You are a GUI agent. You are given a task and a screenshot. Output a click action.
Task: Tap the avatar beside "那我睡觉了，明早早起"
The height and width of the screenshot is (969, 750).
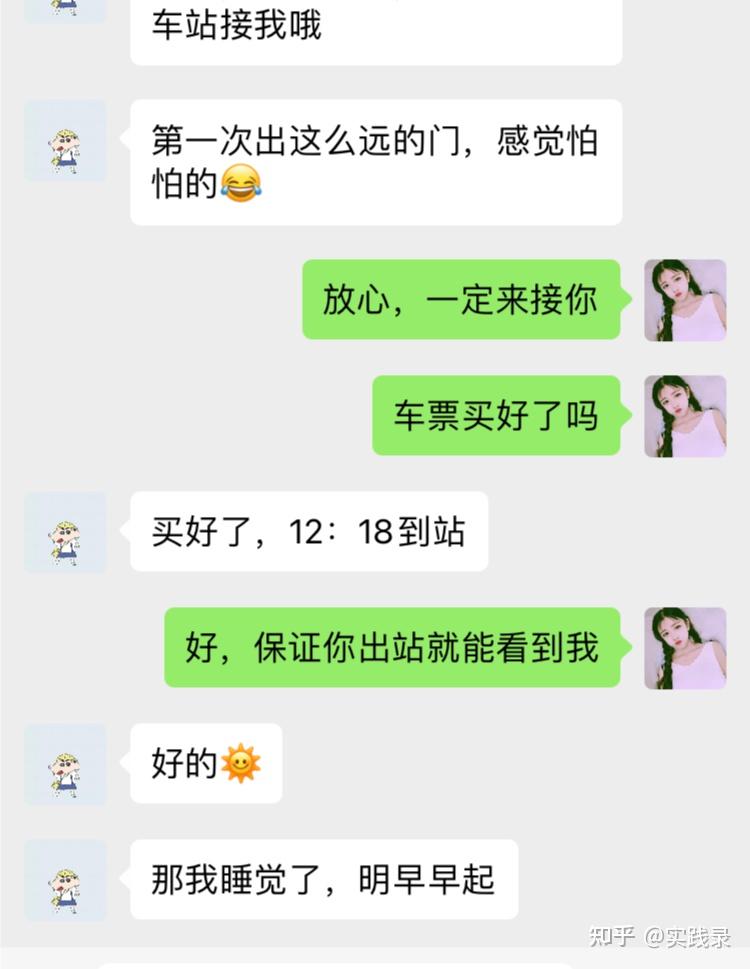pos(65,880)
